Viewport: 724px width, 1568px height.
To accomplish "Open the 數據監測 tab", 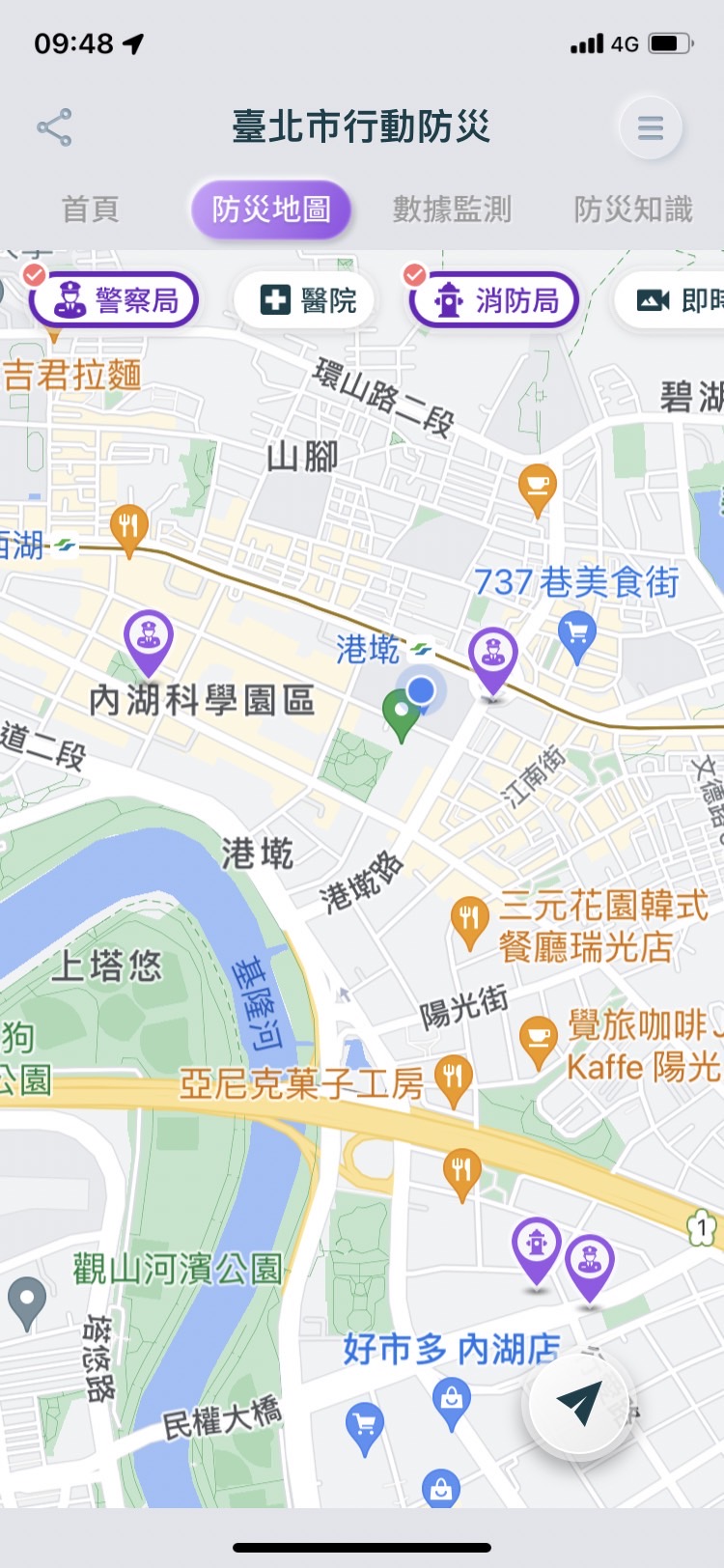I will 452,210.
